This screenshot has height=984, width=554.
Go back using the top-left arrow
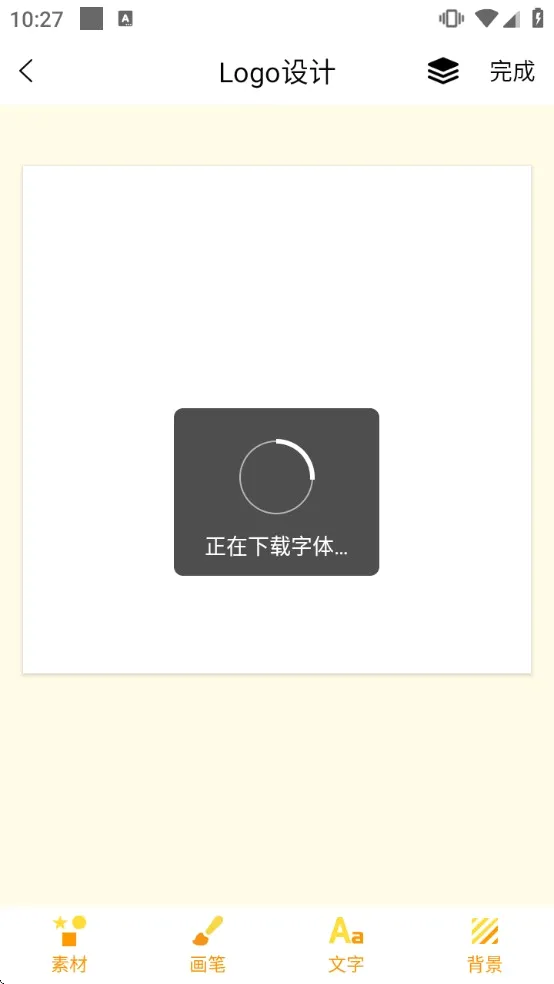(26, 71)
